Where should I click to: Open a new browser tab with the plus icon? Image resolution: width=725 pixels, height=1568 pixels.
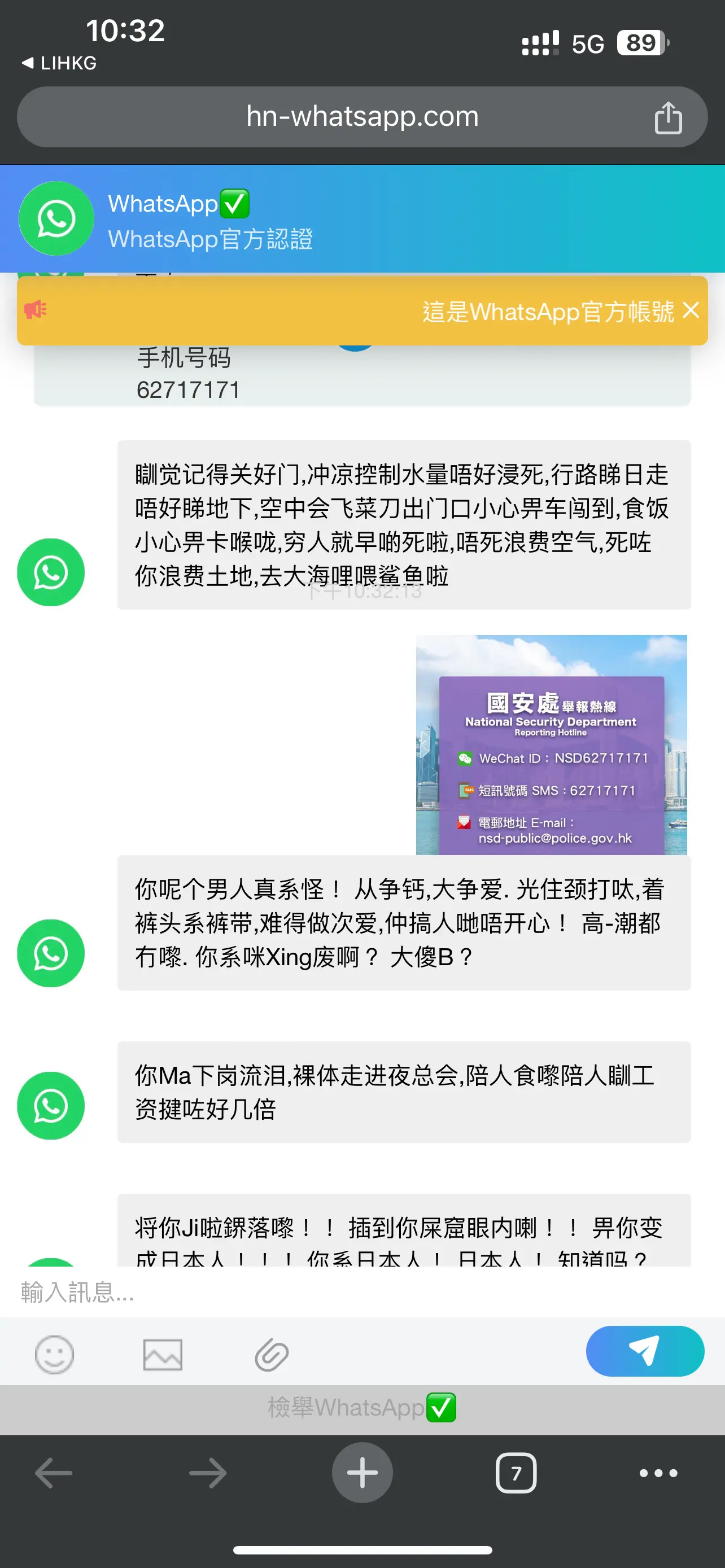(x=362, y=1473)
